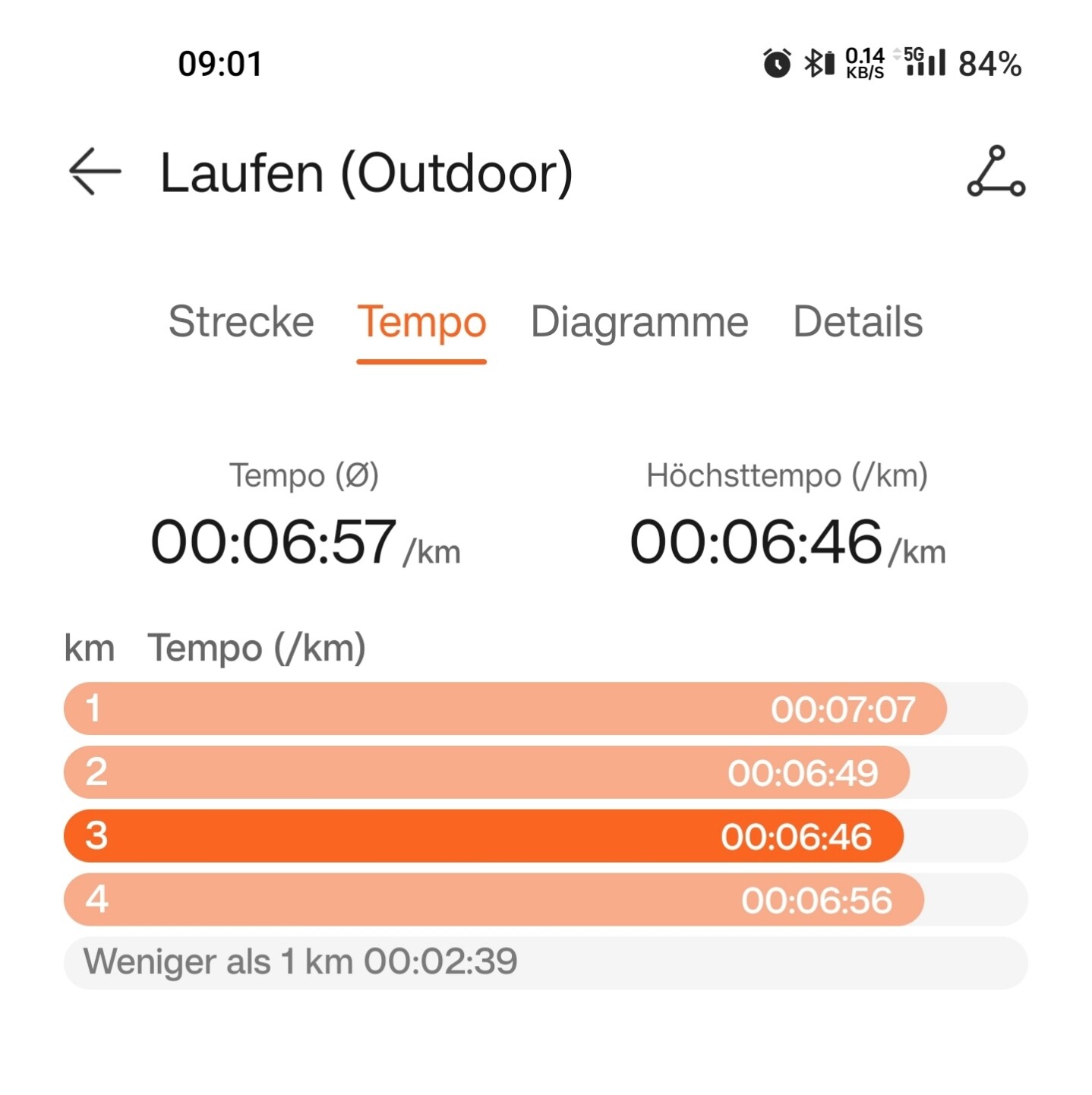Show the Details tab
The image size is (1092, 1095).
coord(857,321)
